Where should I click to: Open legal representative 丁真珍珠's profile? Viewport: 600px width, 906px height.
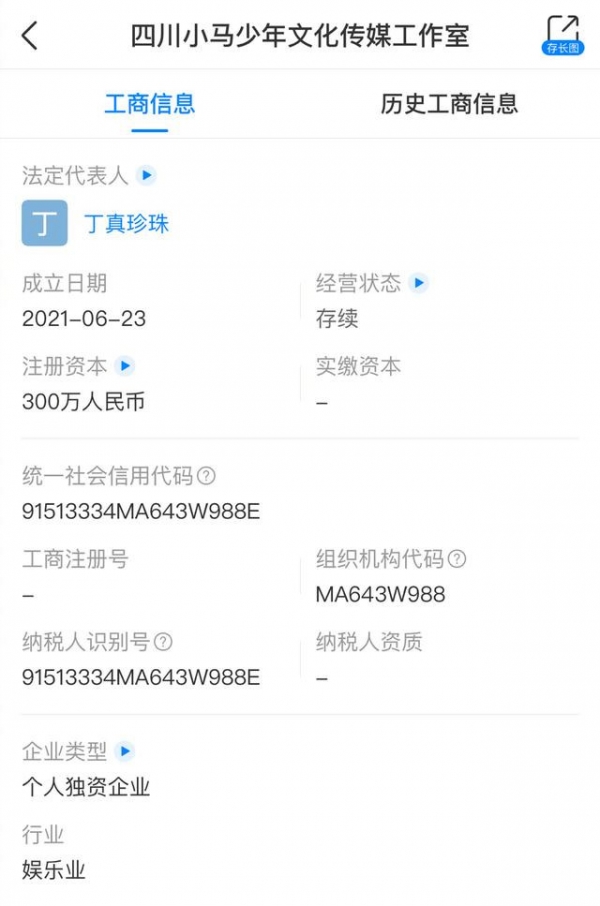(126, 224)
